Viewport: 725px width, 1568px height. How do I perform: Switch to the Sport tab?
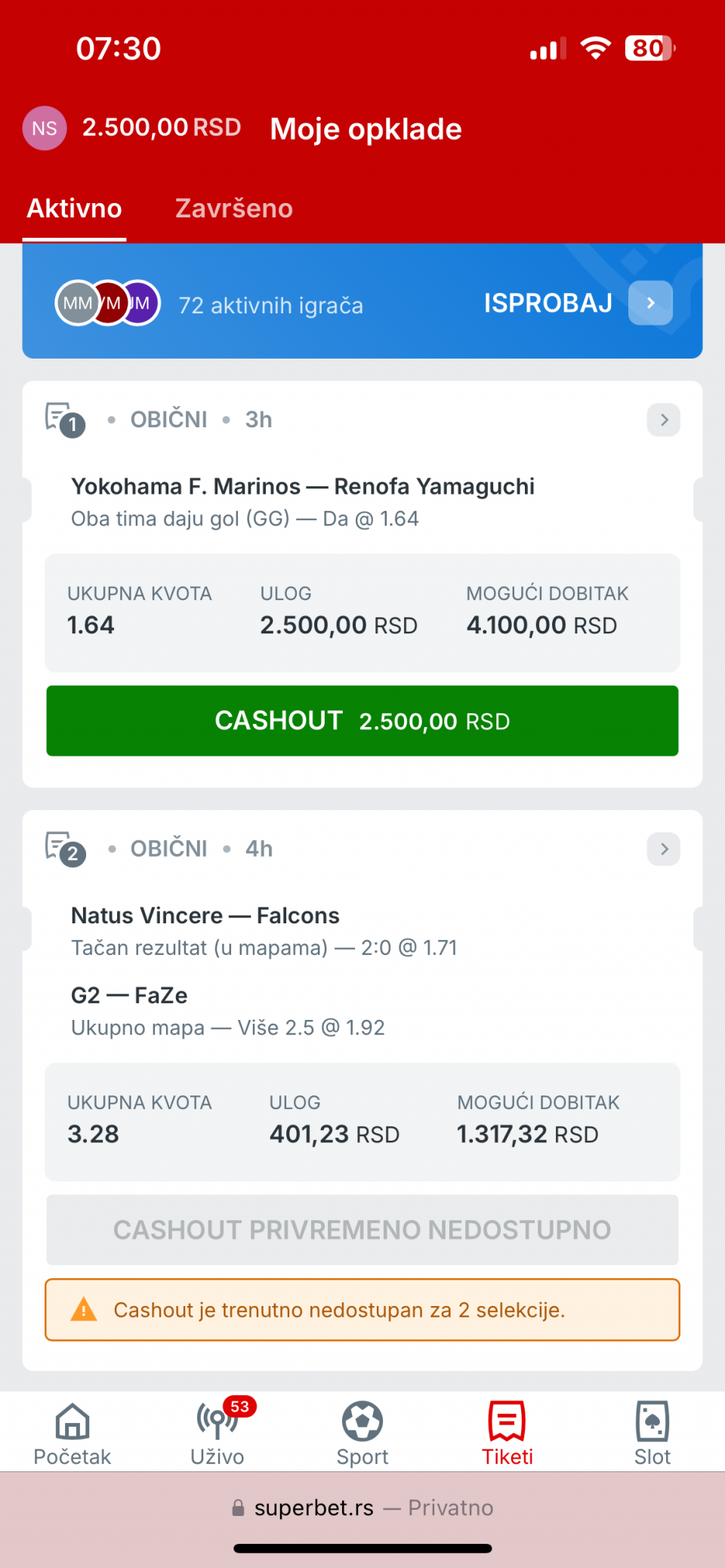[x=362, y=1434]
